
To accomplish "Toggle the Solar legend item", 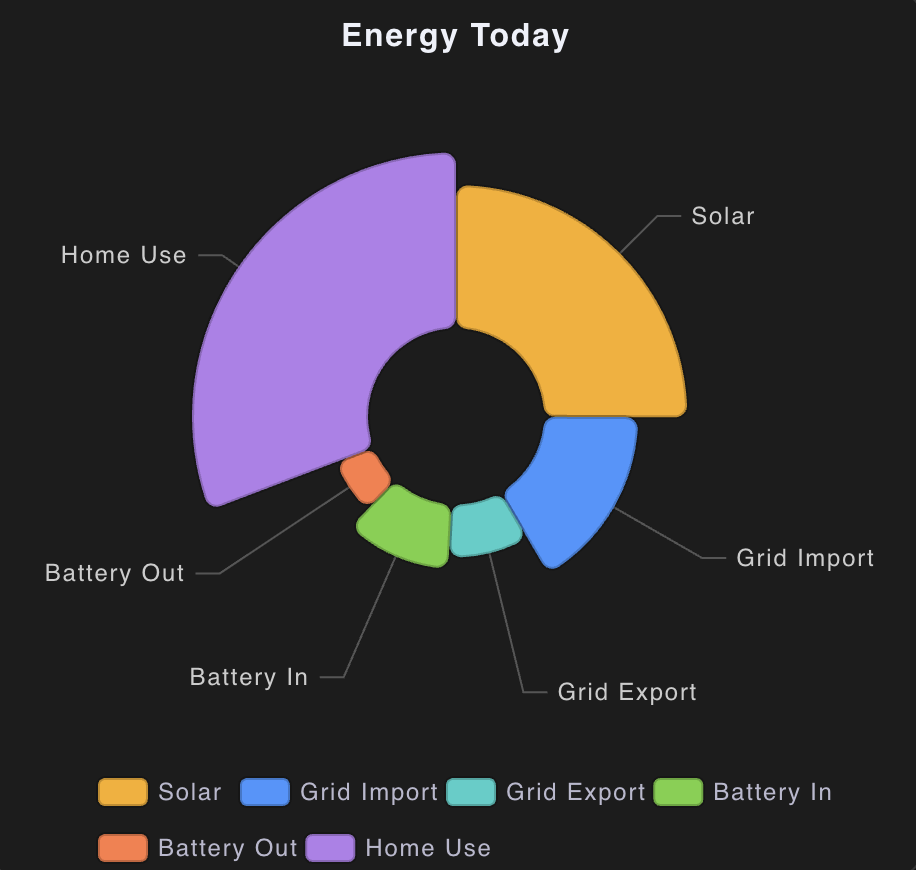I will point(160,792).
